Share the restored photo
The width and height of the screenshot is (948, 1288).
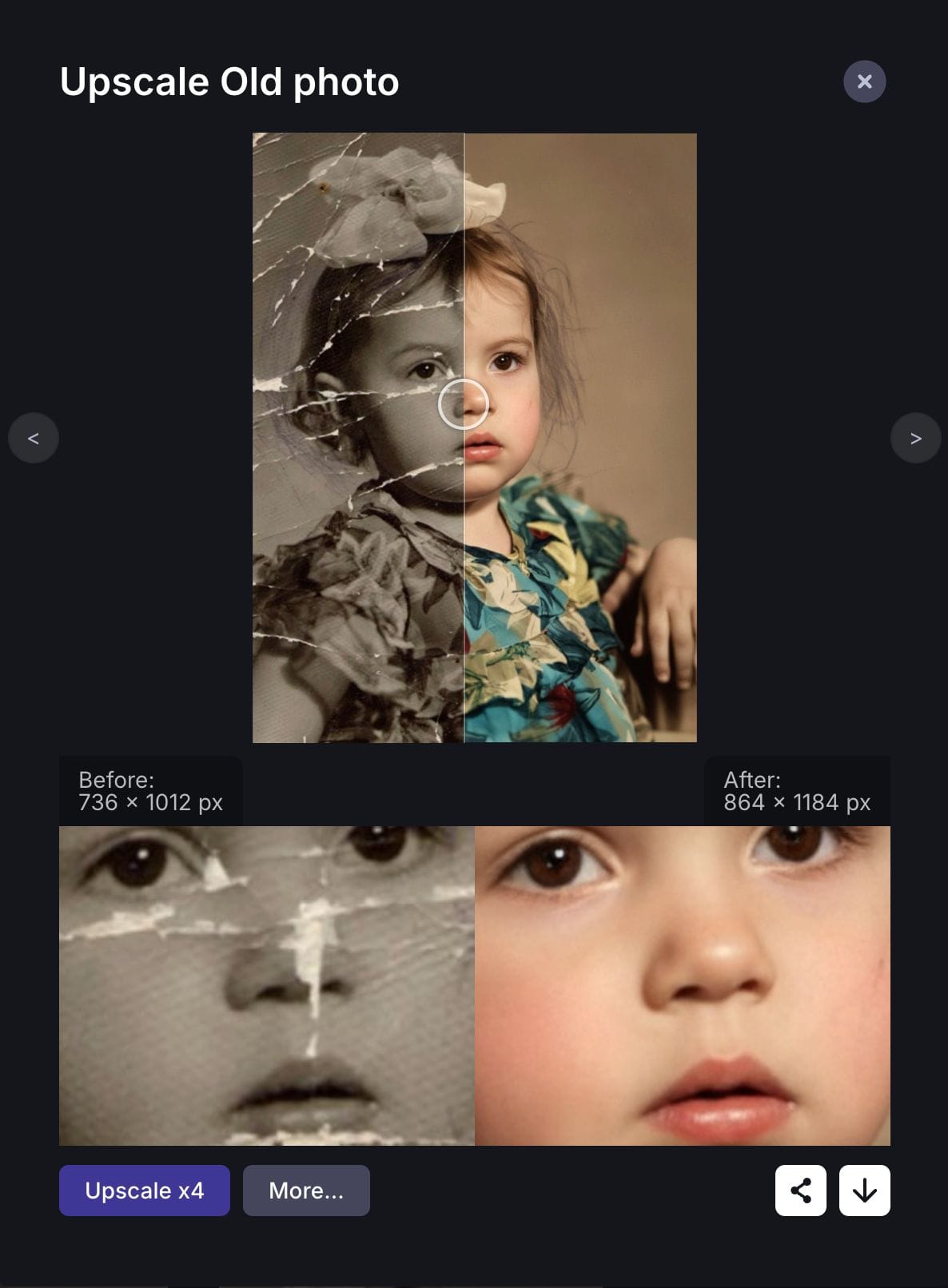(x=800, y=1191)
